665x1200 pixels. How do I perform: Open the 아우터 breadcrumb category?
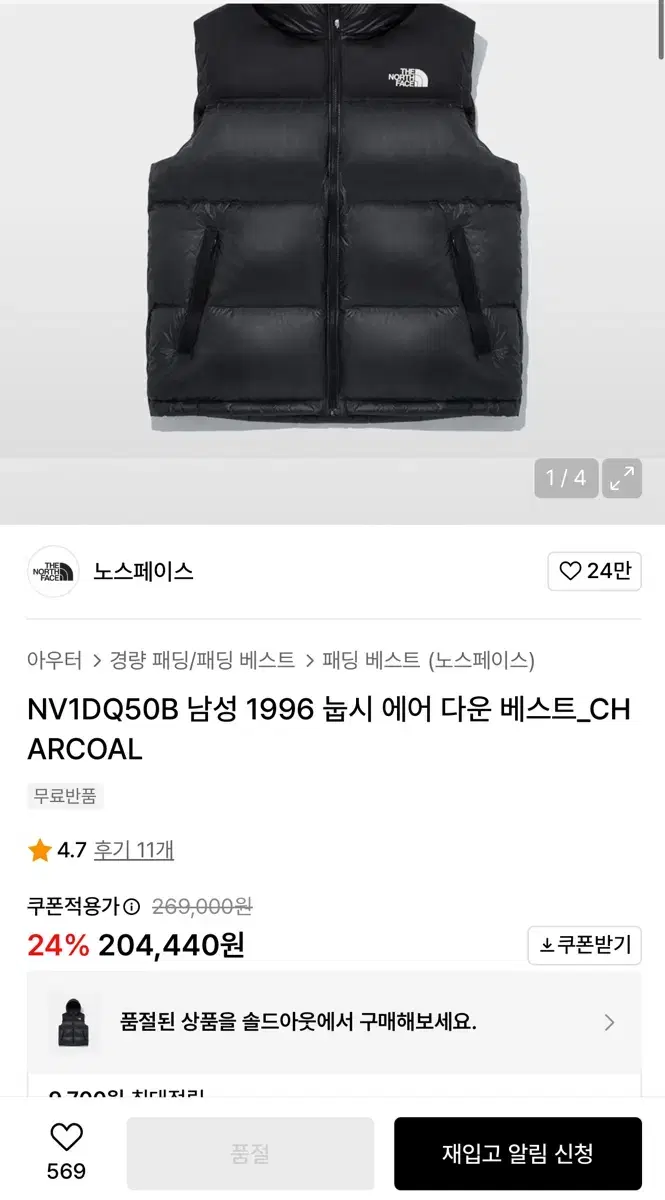coord(55,660)
